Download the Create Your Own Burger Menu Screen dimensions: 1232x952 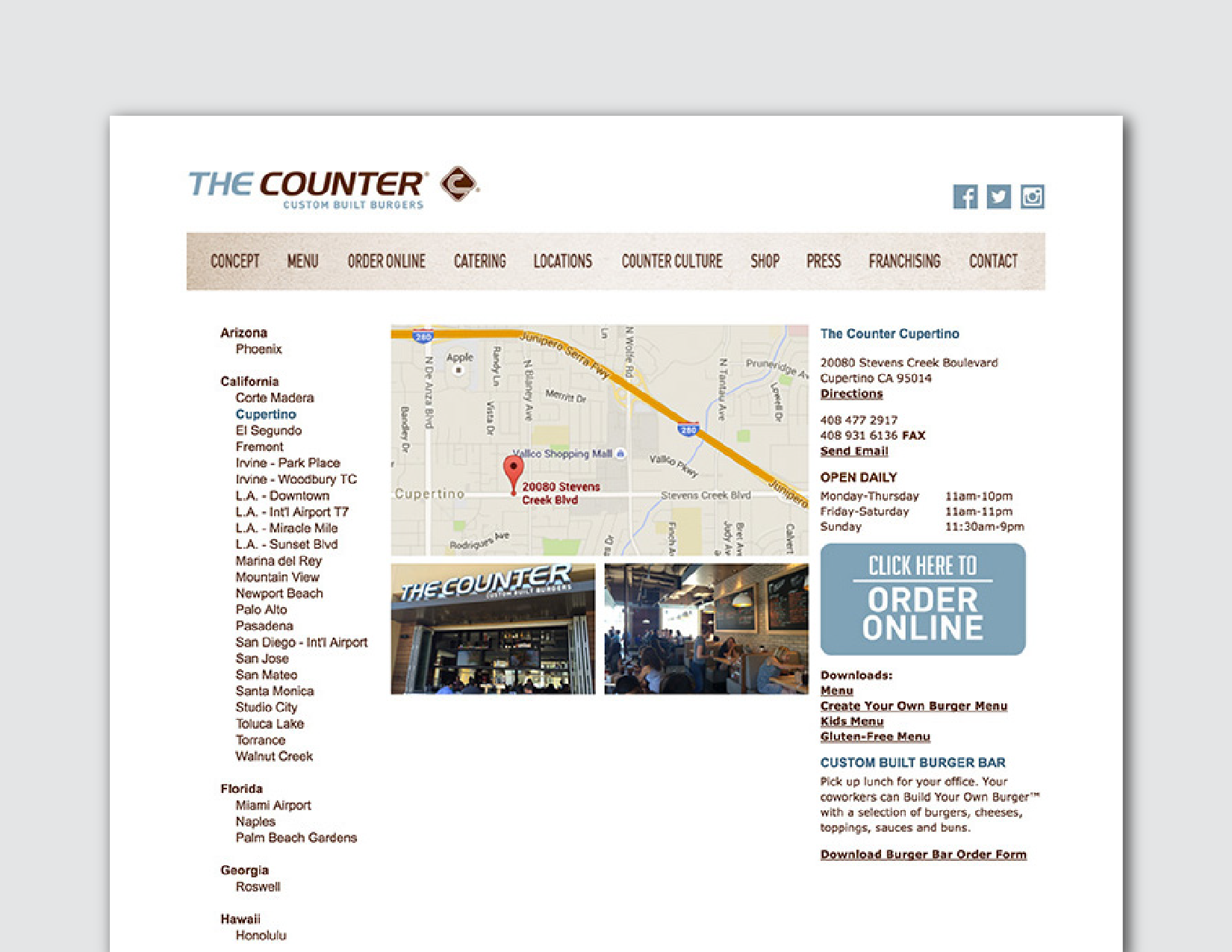[x=913, y=706]
